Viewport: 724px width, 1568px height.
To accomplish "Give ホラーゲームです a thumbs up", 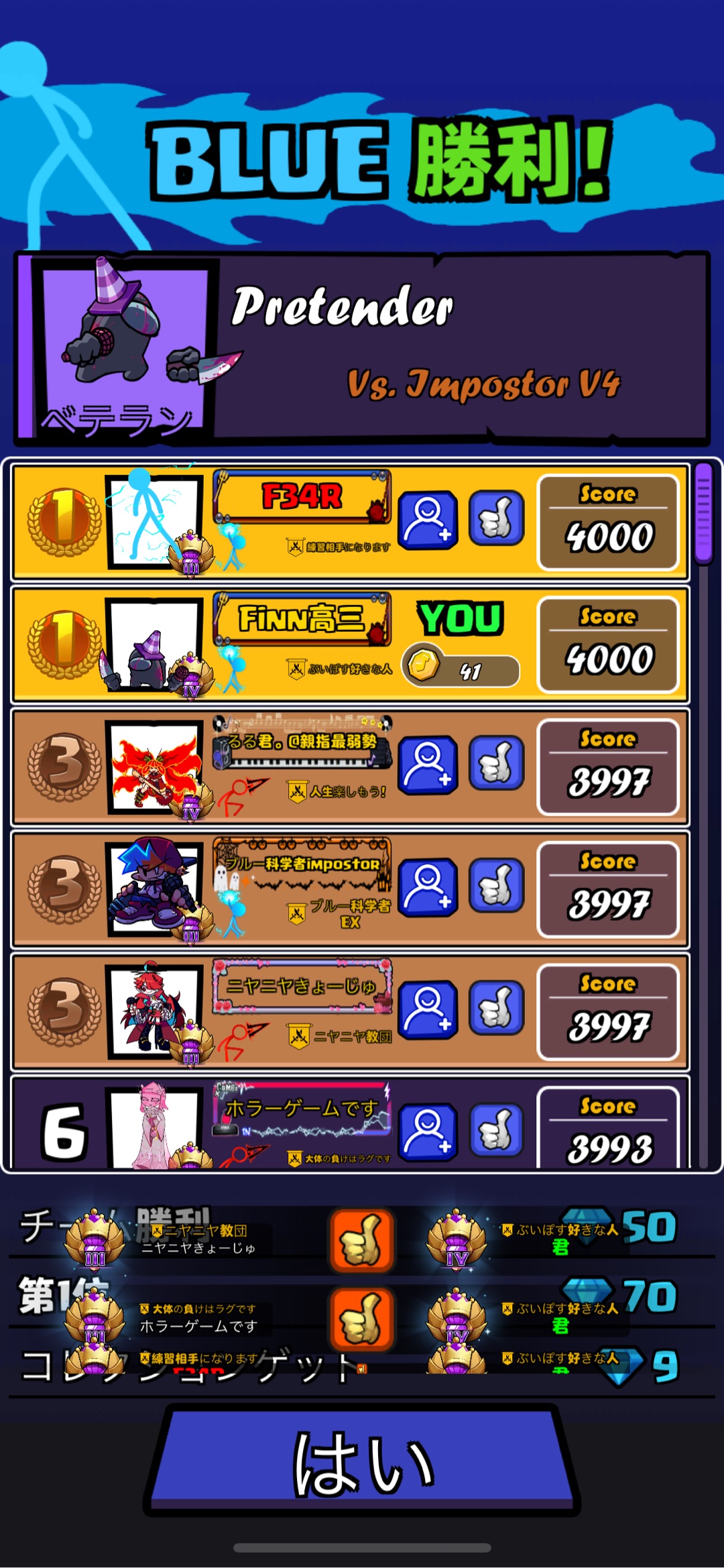I will click(x=496, y=1129).
